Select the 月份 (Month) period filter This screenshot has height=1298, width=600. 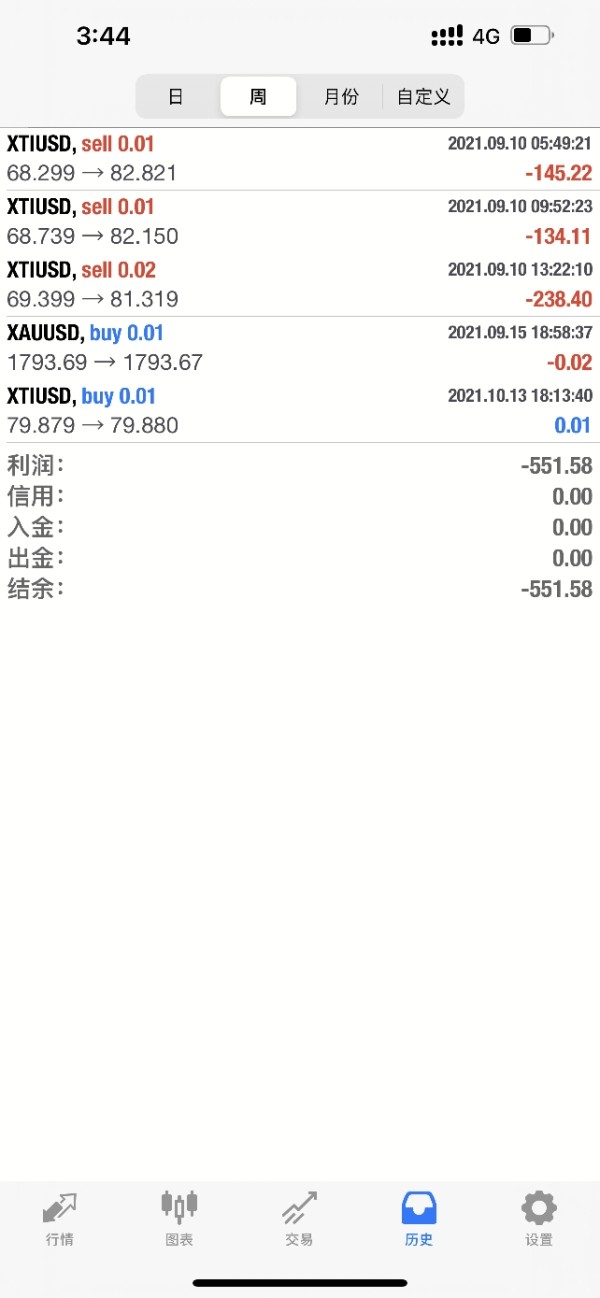[341, 97]
